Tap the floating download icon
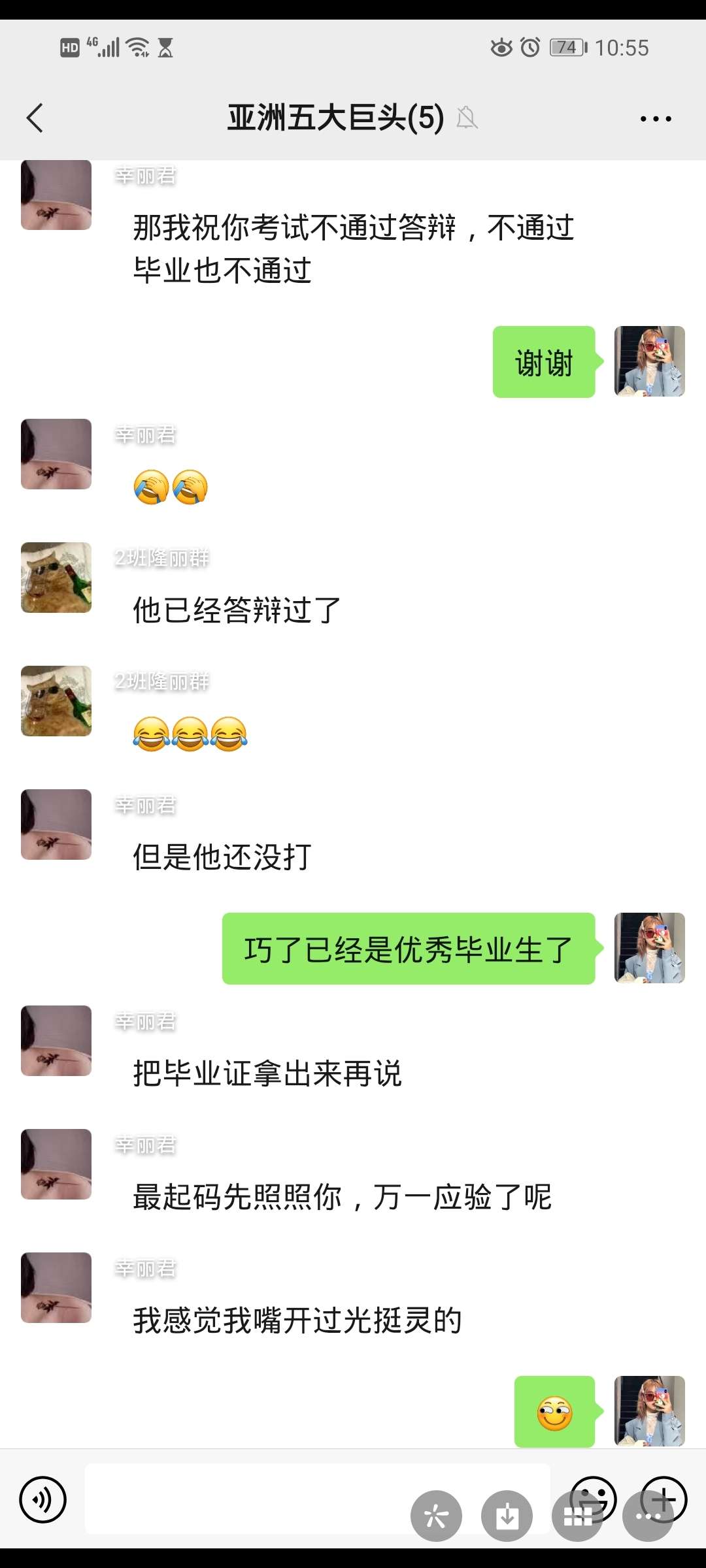The height and width of the screenshot is (1568, 706). (x=507, y=1516)
